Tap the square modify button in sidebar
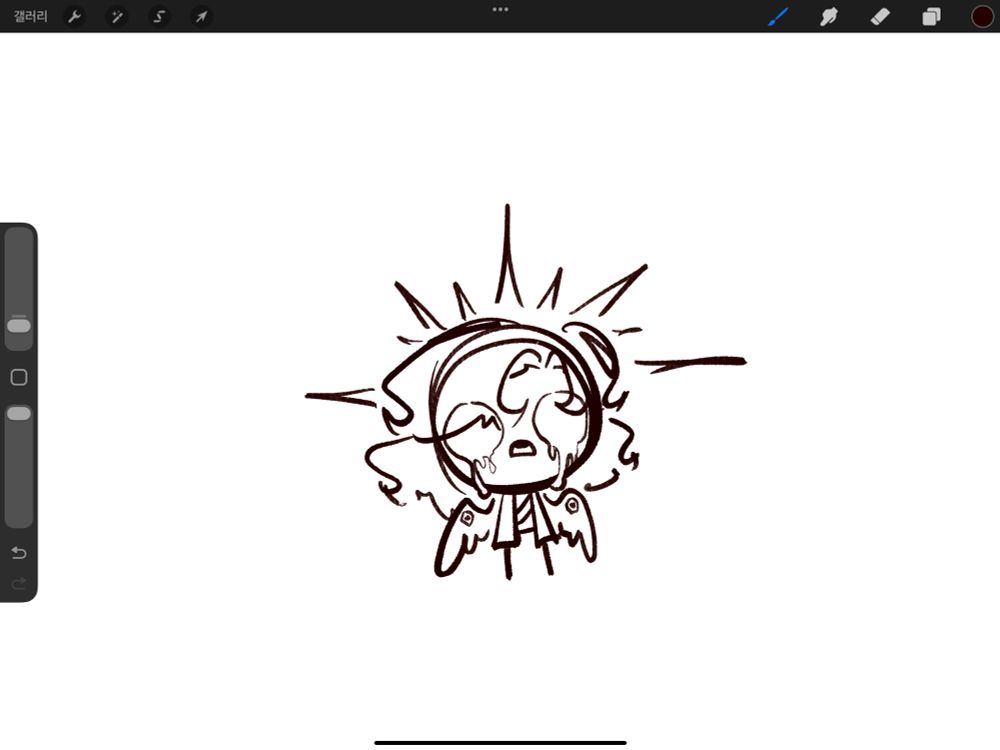 coord(19,377)
